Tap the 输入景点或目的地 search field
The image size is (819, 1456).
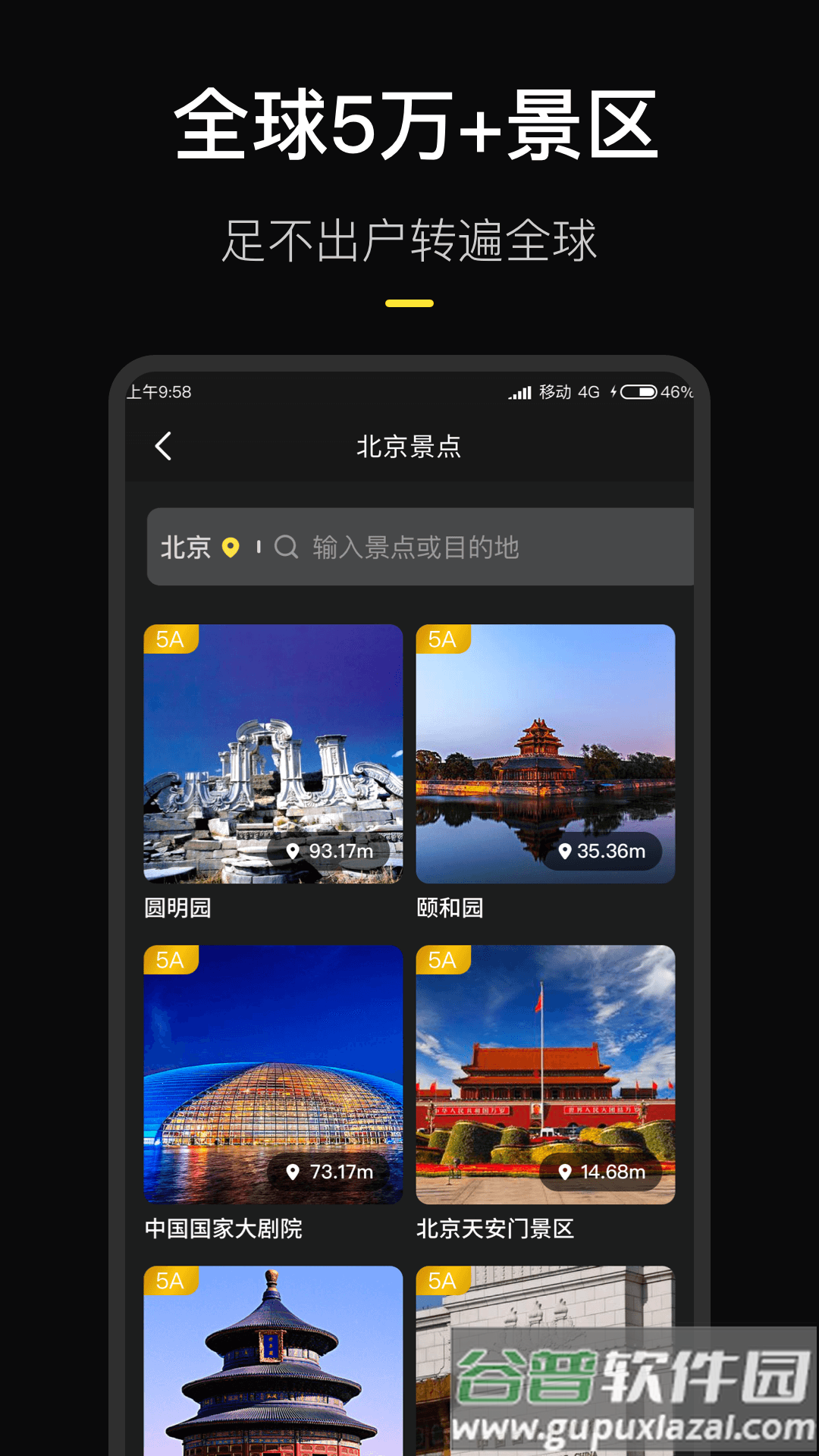click(413, 548)
